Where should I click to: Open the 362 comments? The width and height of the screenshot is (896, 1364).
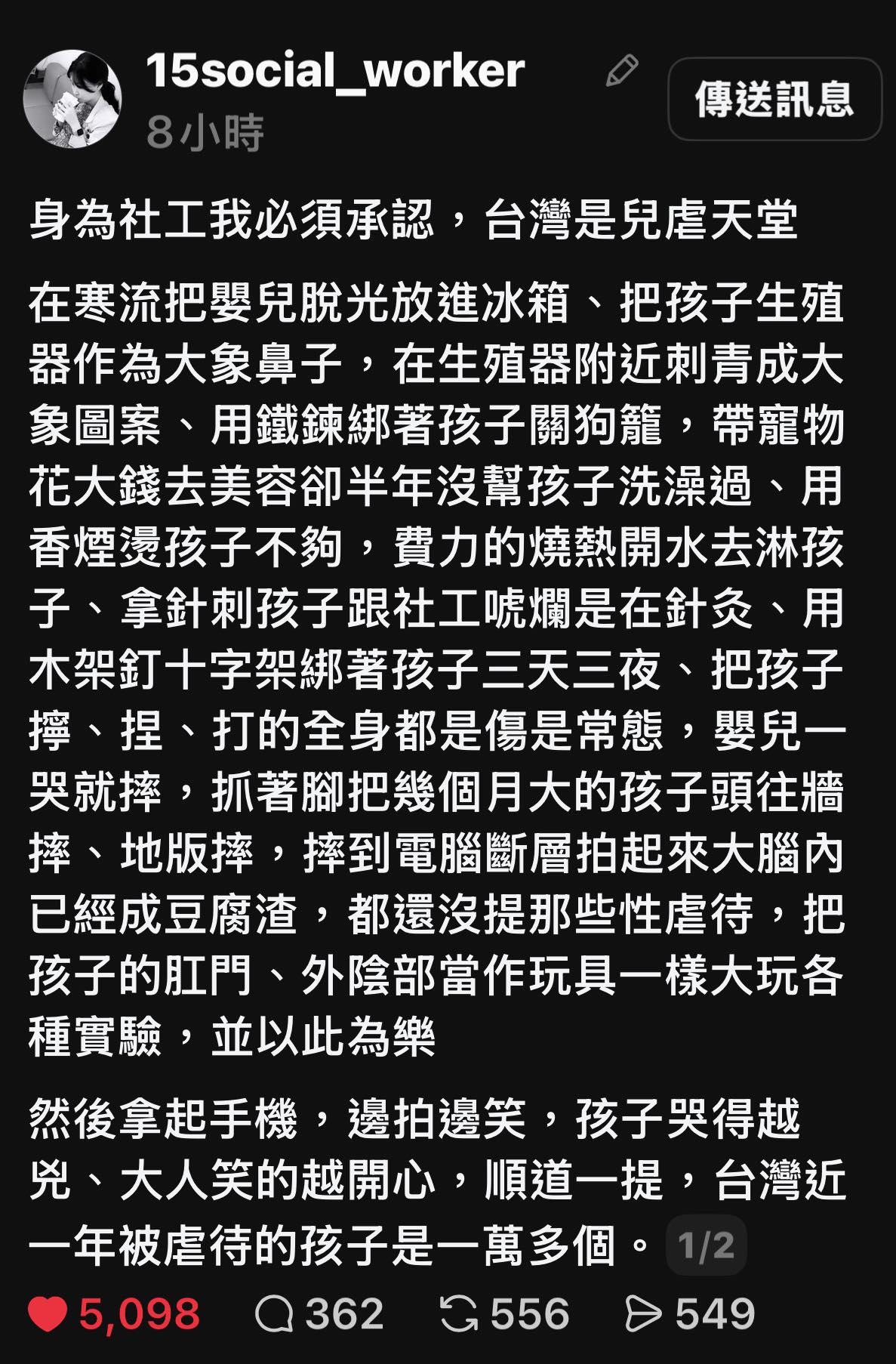(x=275, y=1314)
